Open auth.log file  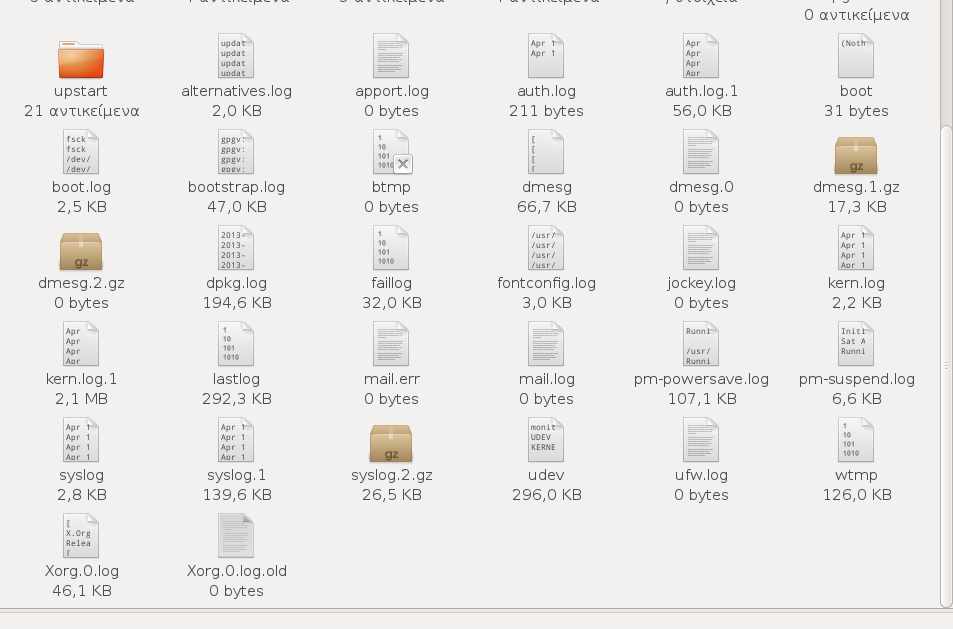547,57
